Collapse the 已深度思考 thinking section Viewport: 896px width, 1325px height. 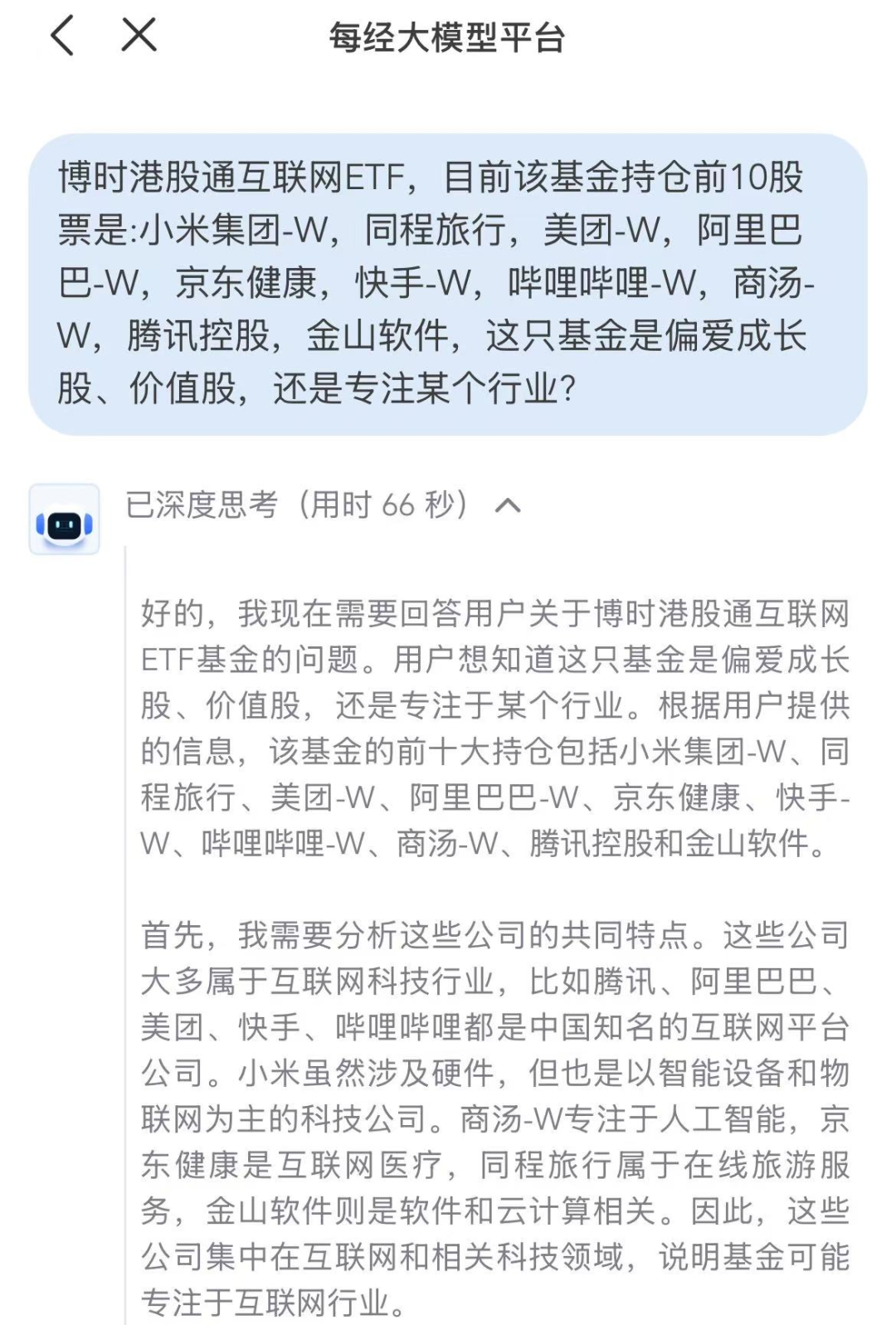coord(508,505)
